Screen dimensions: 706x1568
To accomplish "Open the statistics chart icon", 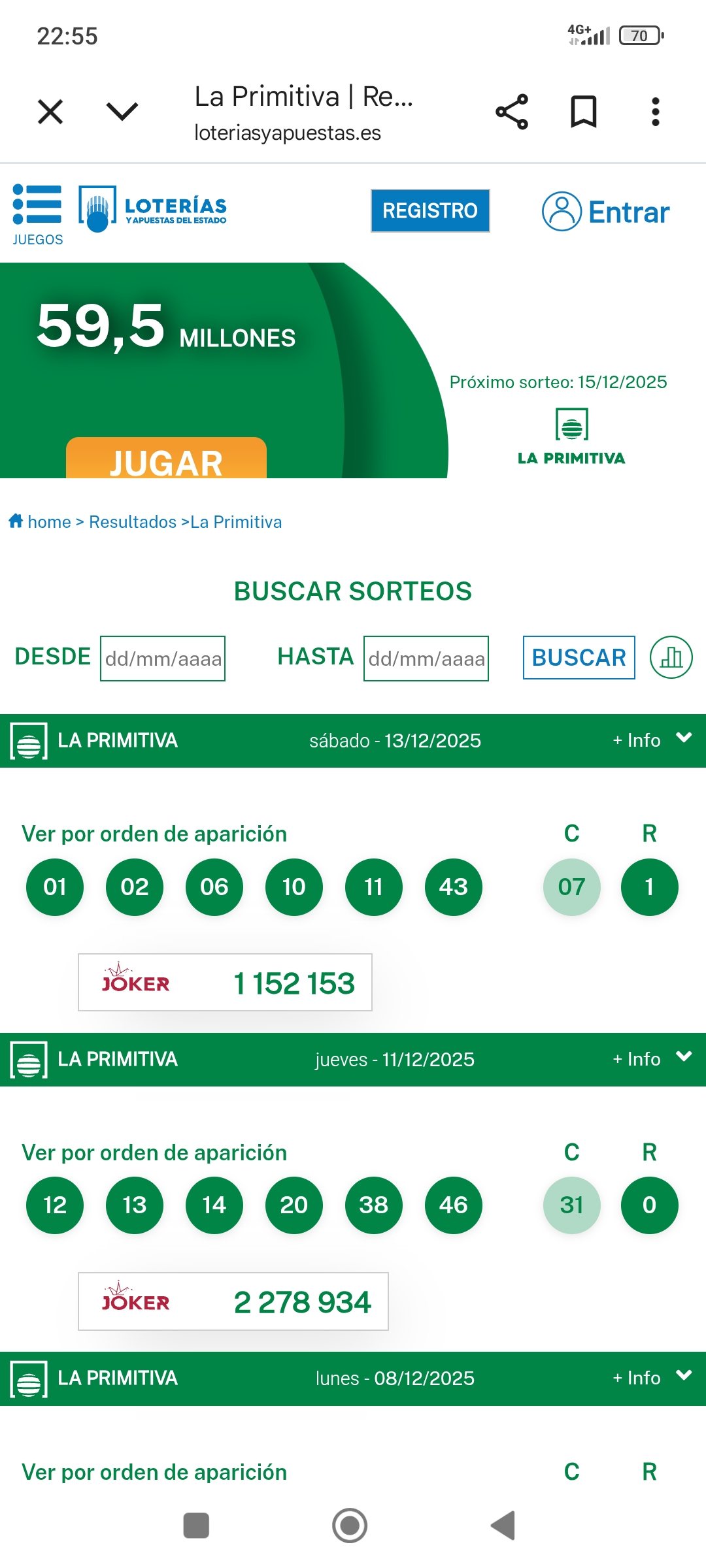I will (671, 657).
